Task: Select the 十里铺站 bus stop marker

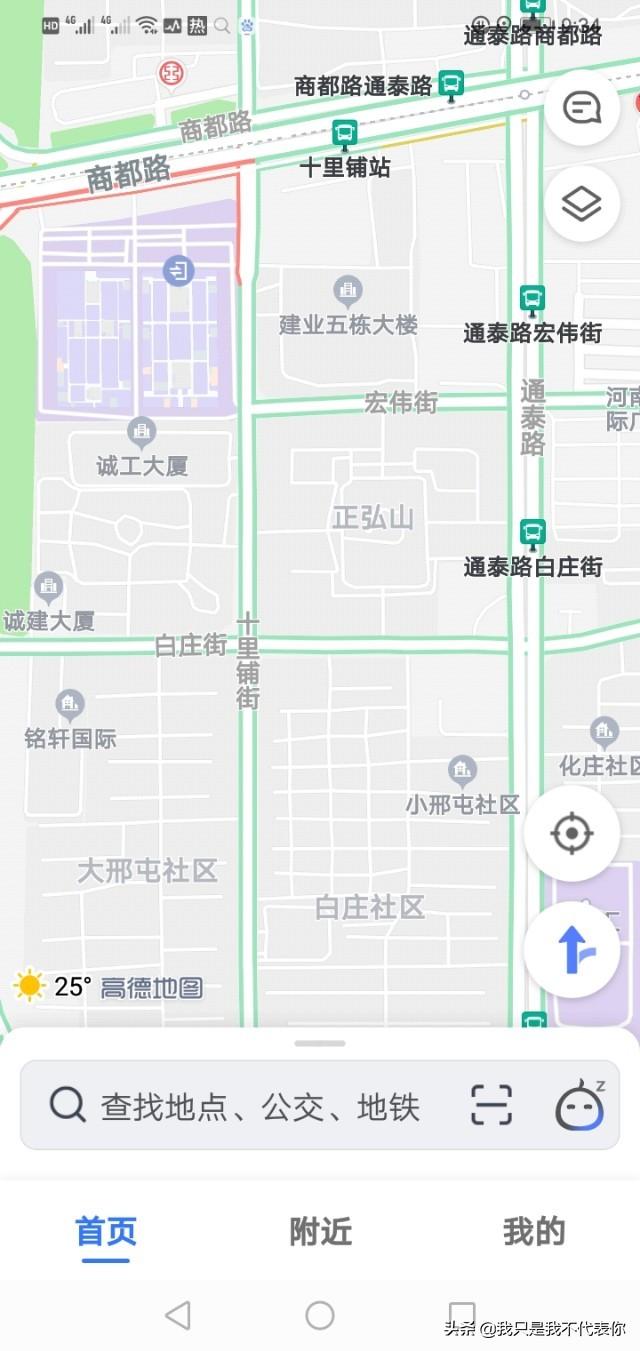Action: tap(345, 133)
